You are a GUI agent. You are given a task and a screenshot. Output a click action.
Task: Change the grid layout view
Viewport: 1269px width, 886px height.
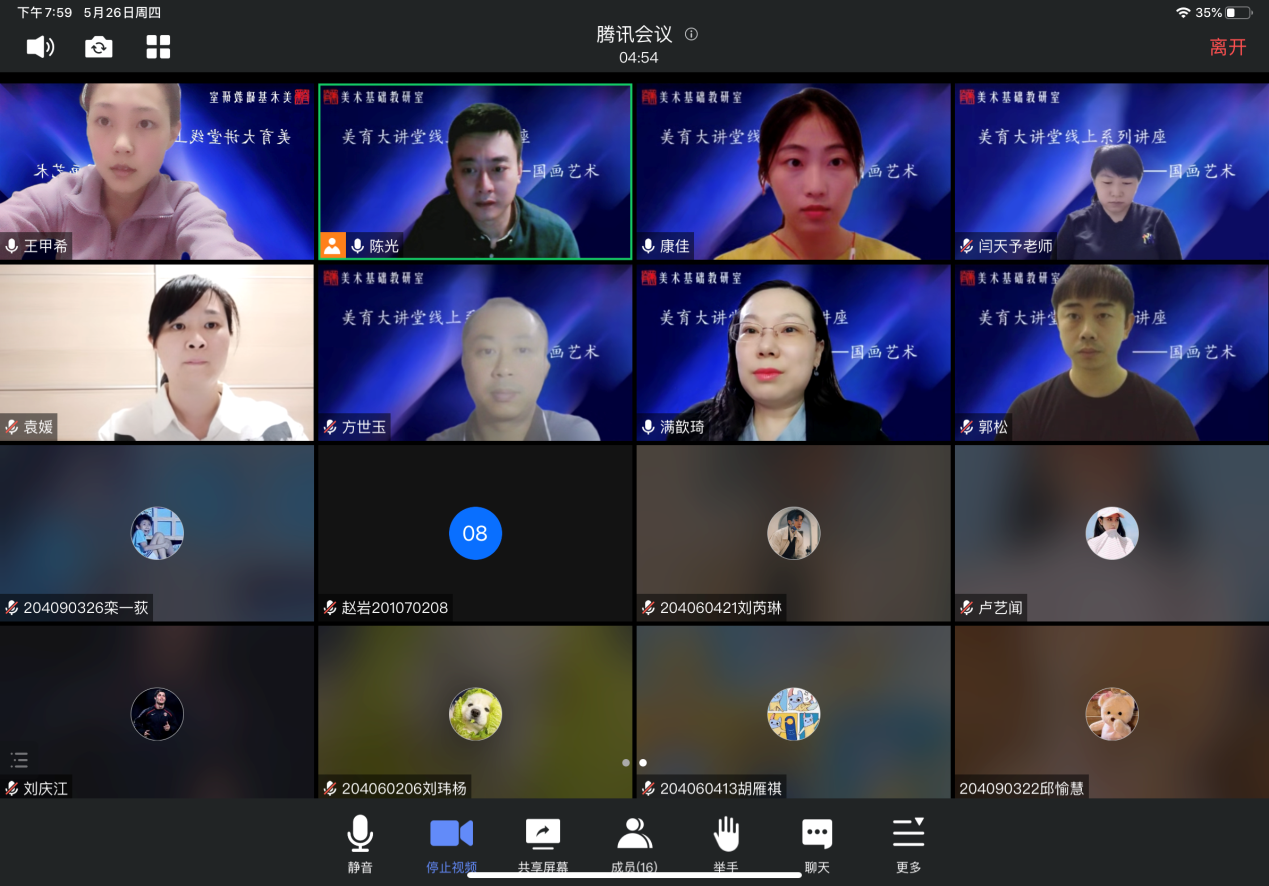[158, 47]
